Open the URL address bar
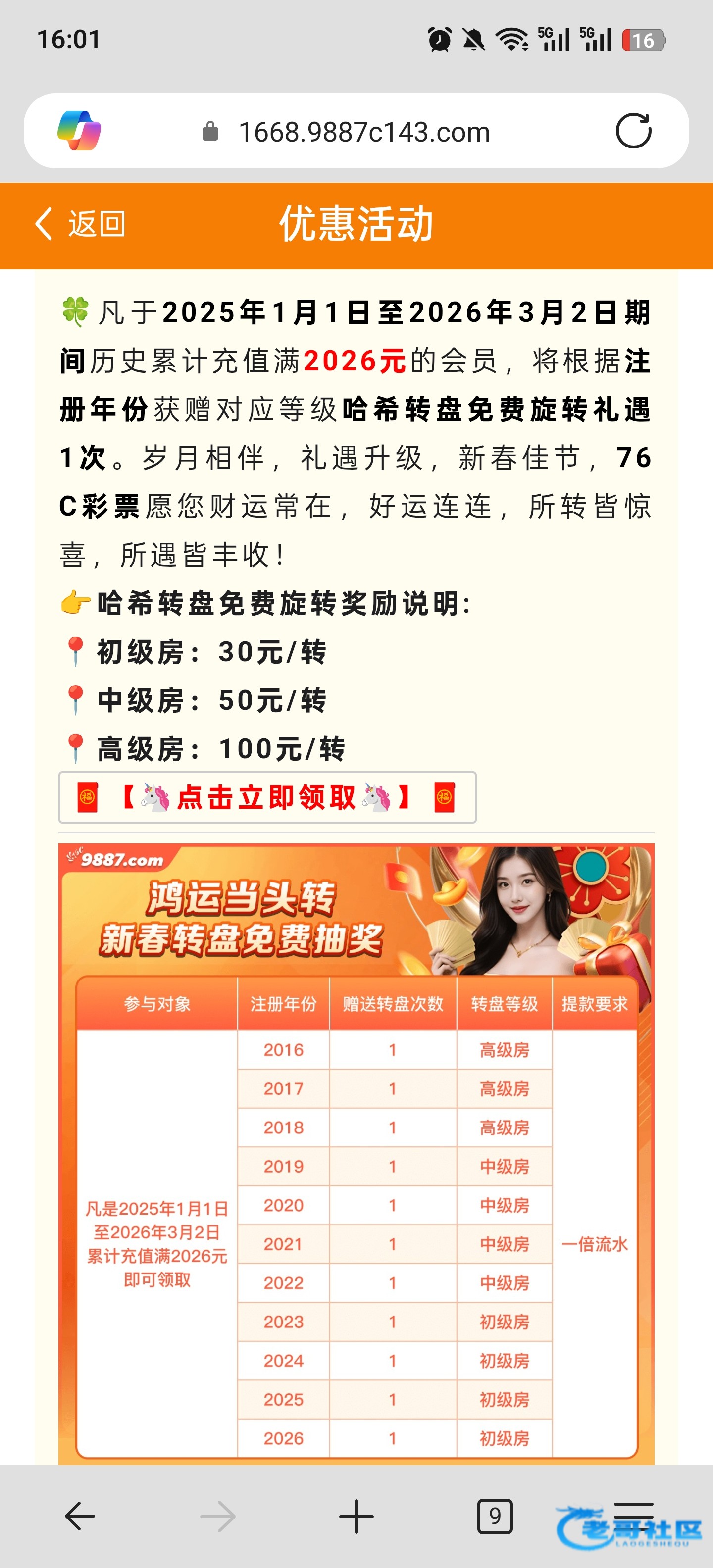This screenshot has height=1568, width=713. pos(364,132)
